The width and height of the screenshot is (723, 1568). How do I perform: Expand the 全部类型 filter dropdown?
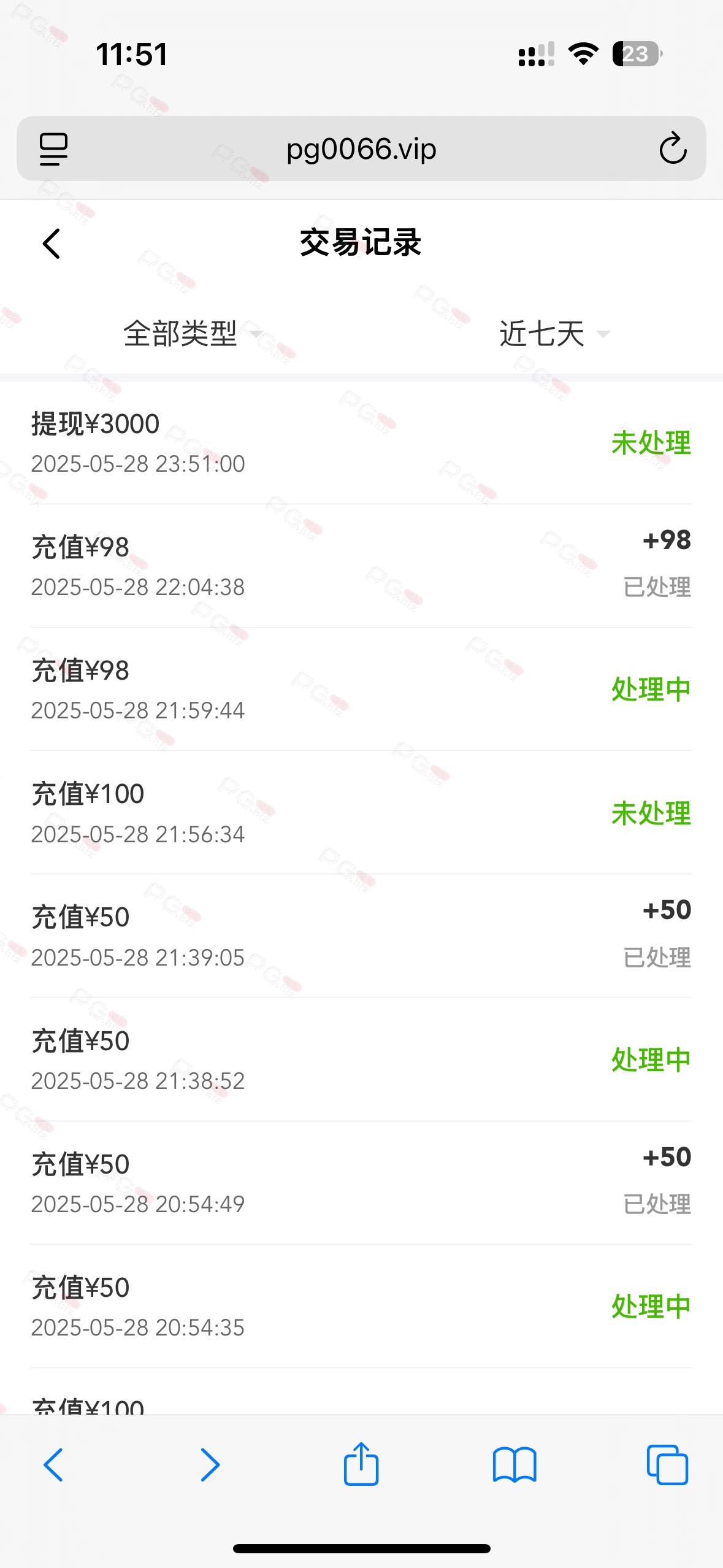point(193,334)
